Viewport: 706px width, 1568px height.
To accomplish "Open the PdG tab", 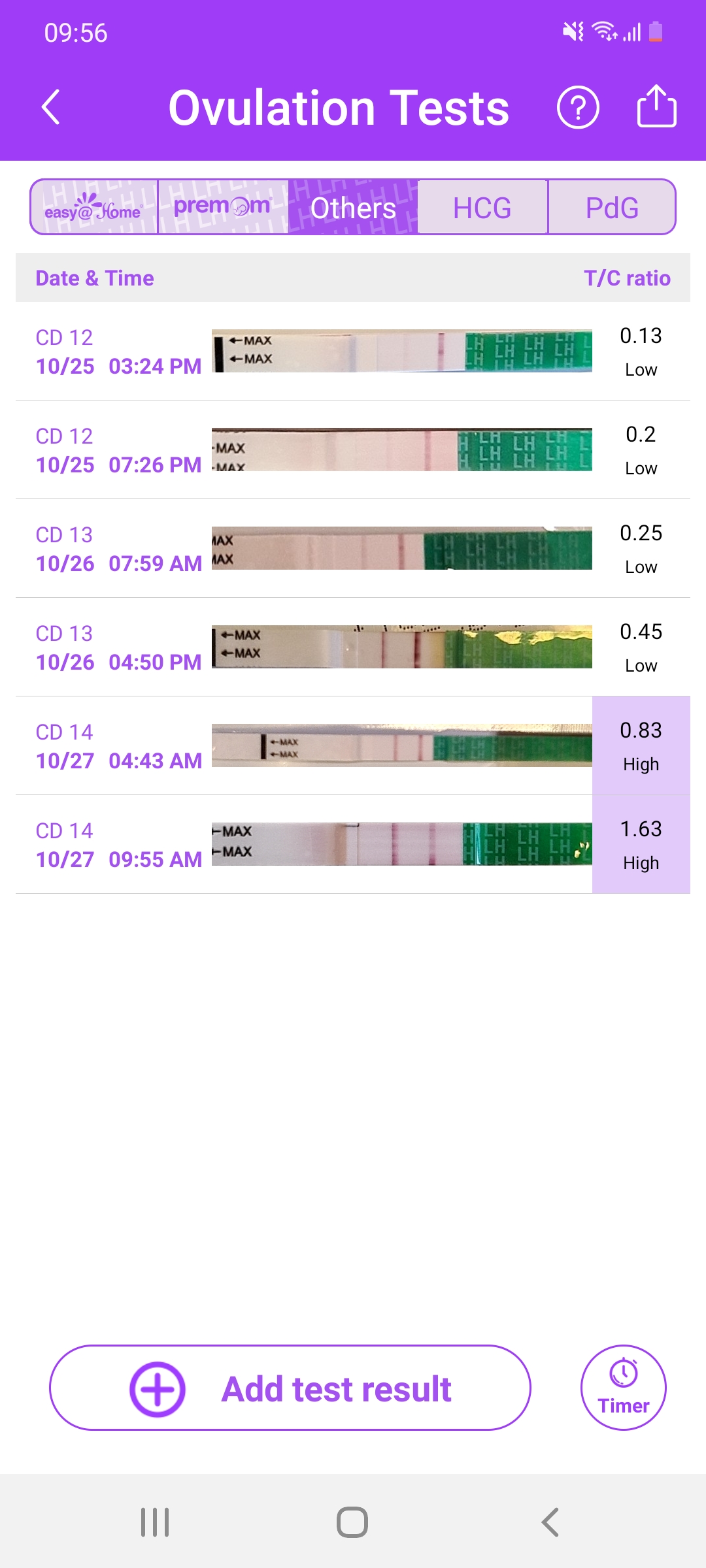I will coord(612,208).
